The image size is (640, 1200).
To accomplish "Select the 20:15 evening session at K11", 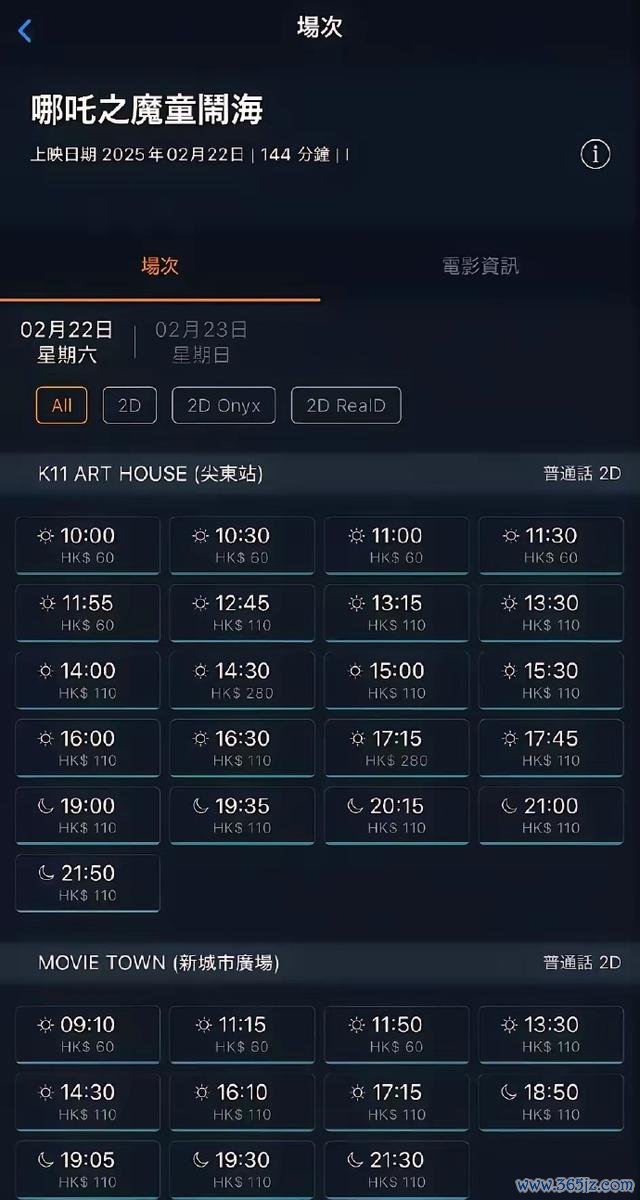I will click(396, 815).
